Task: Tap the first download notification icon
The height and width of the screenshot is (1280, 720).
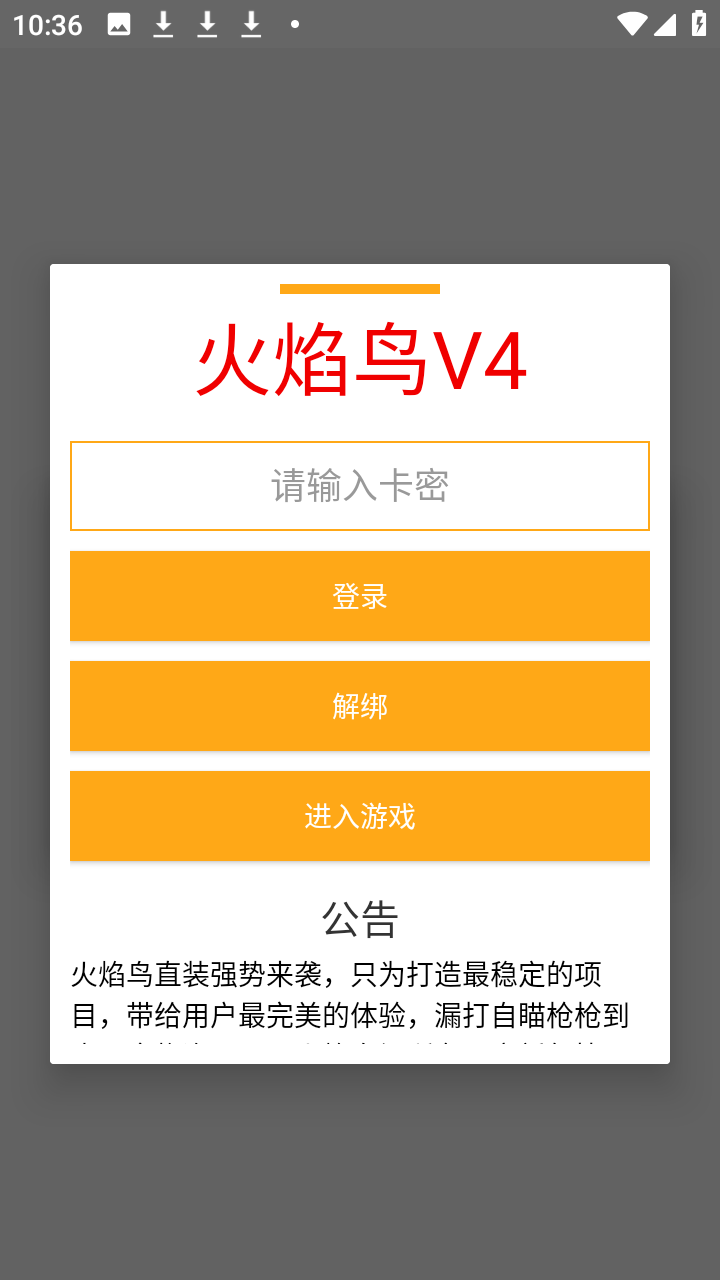Action: click(x=163, y=24)
